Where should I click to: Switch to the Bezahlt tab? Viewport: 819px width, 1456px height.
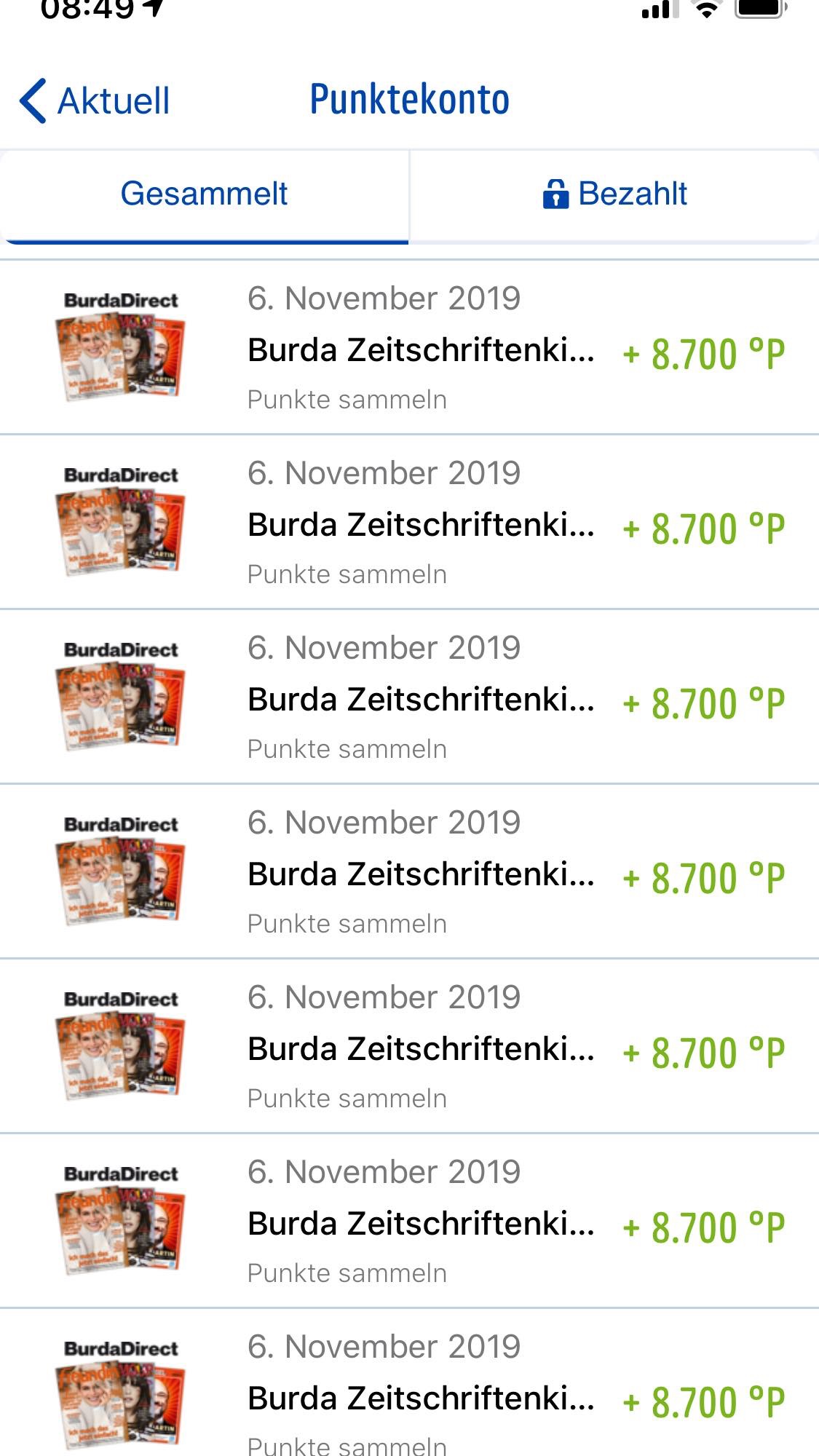click(614, 194)
